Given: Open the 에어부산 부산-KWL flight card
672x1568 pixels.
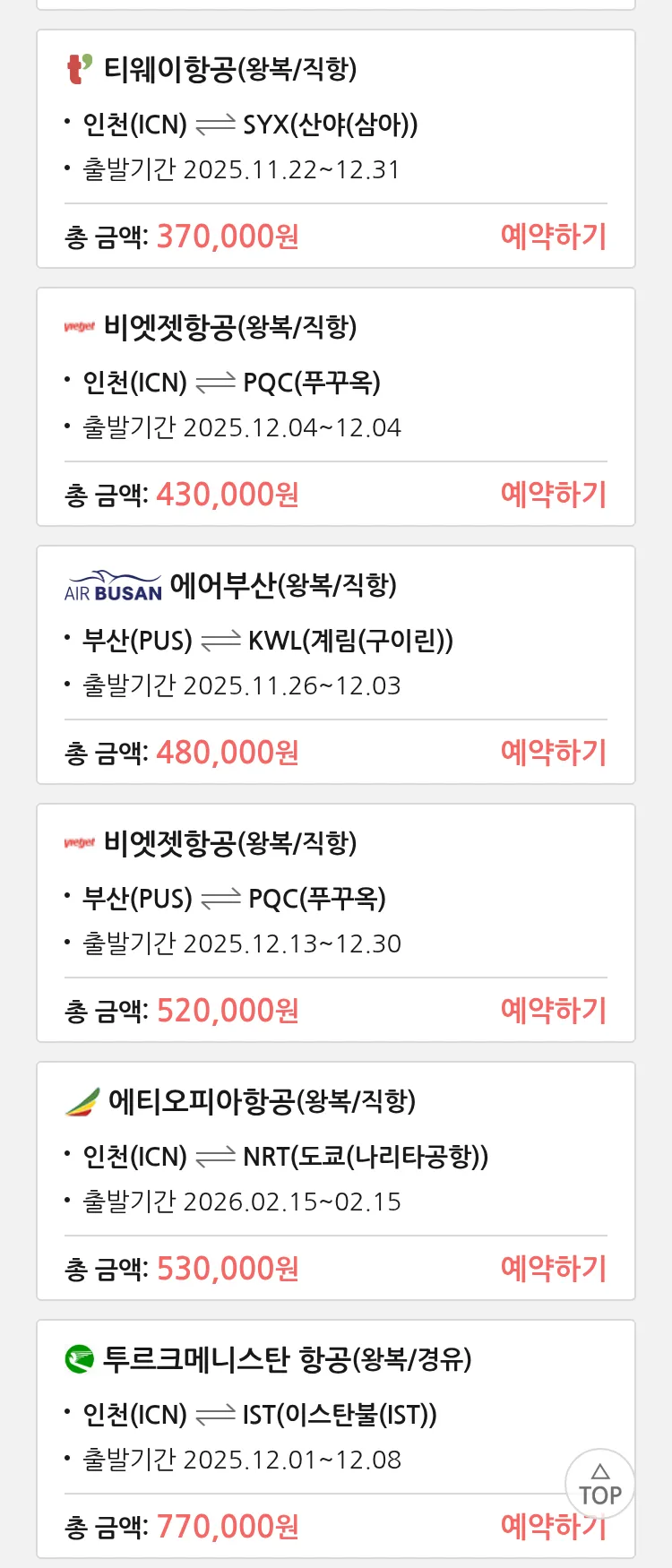Looking at the screenshot, I should (x=335, y=642).
